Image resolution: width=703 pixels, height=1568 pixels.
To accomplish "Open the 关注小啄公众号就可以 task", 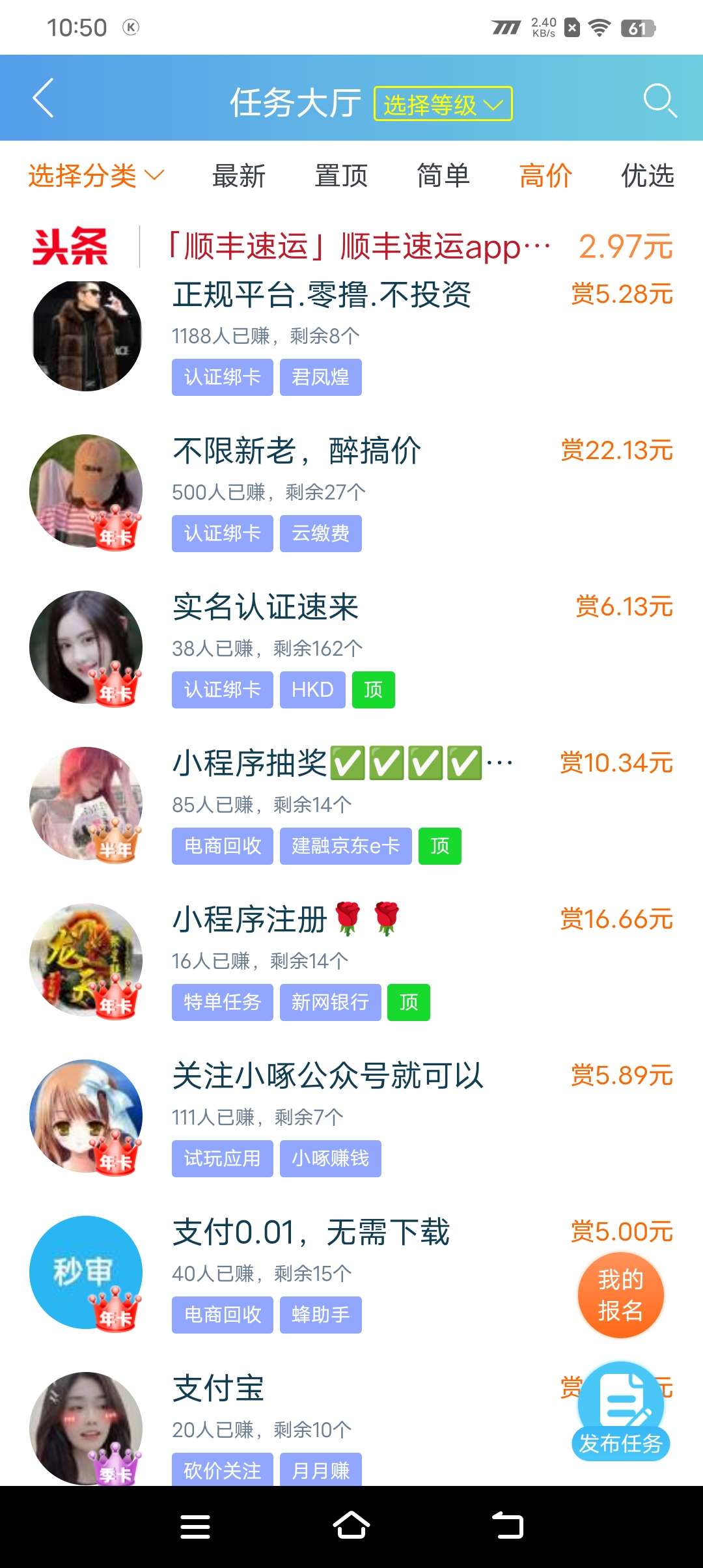I will 351,1119.
